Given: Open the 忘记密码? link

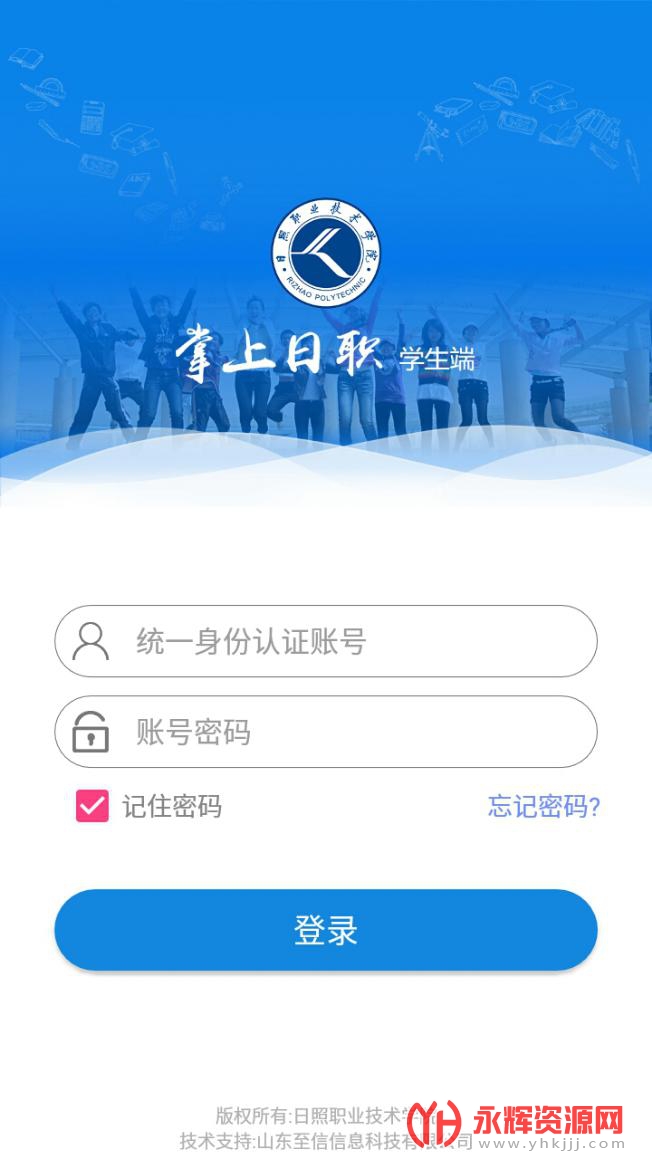Looking at the screenshot, I should click(x=543, y=806).
